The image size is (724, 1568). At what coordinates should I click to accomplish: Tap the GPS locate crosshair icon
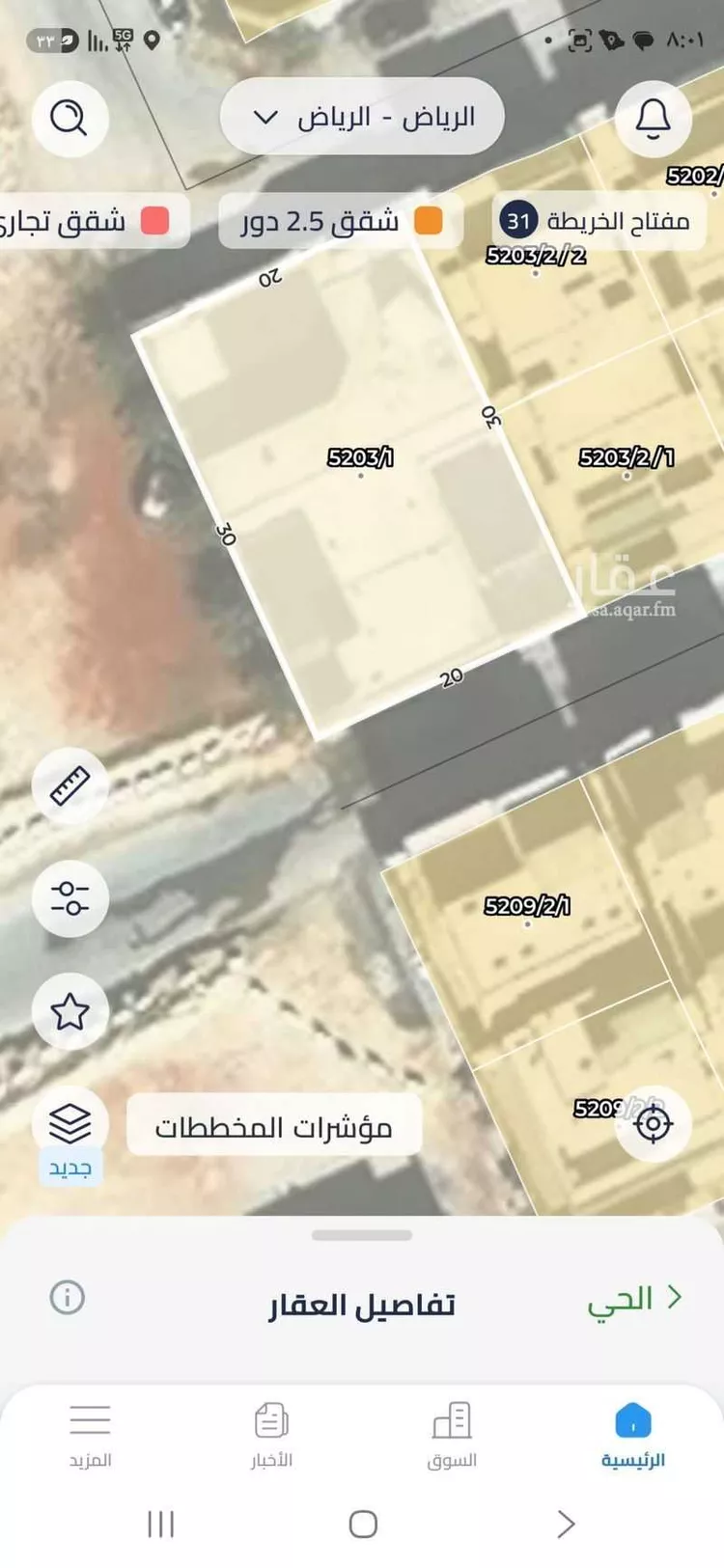654,1125
